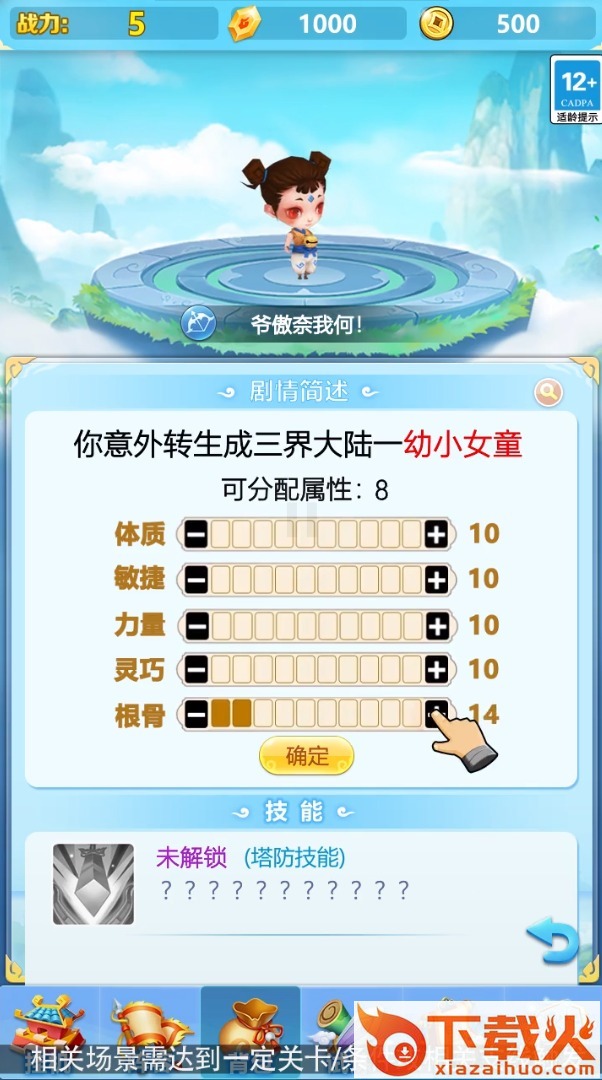Decrease 力量 with its minus button
This screenshot has height=1080, width=602.
pos(196,626)
